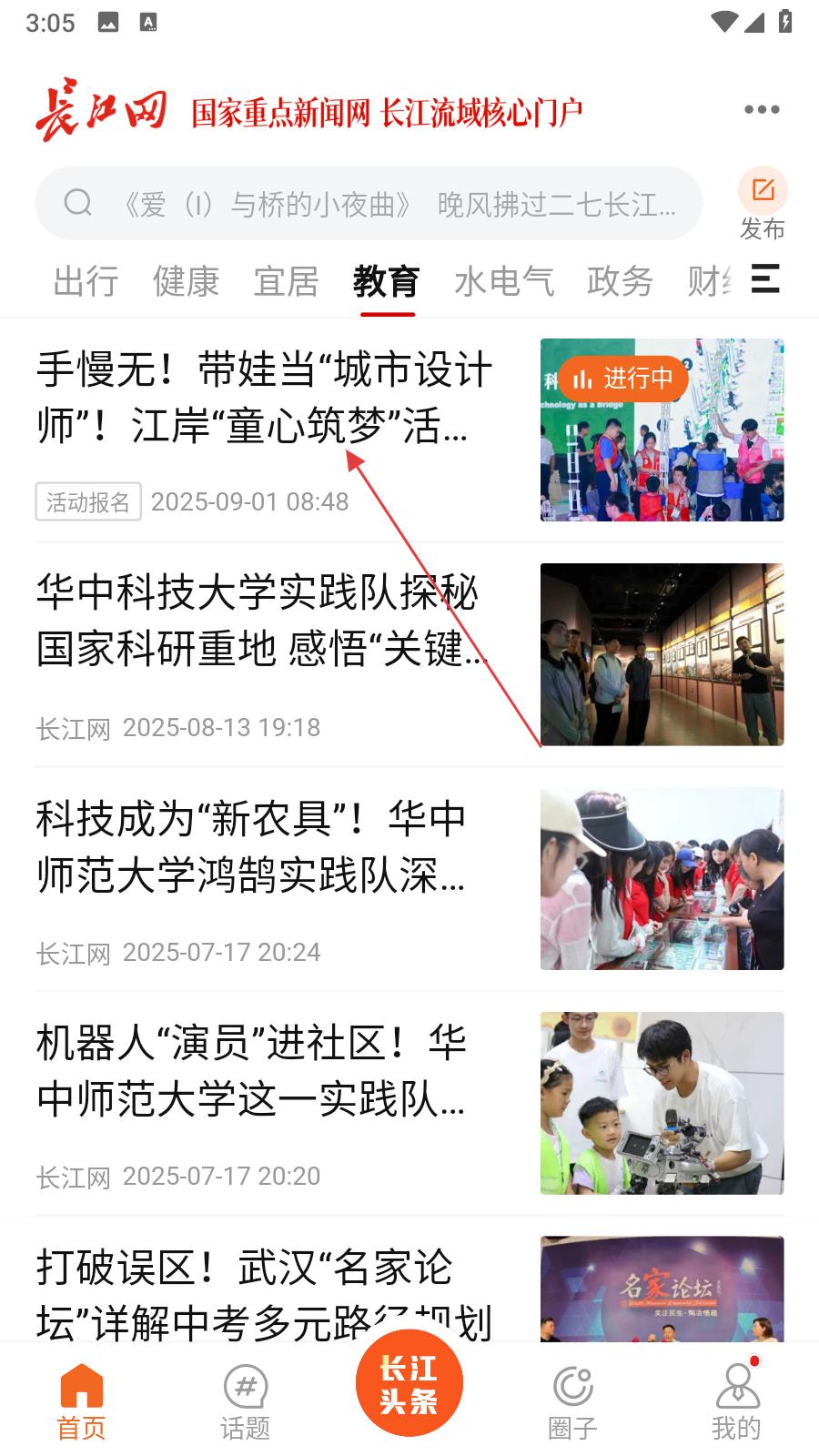
Task: Open the 江岸“童心筑梦” activity article
Action: coord(264,398)
